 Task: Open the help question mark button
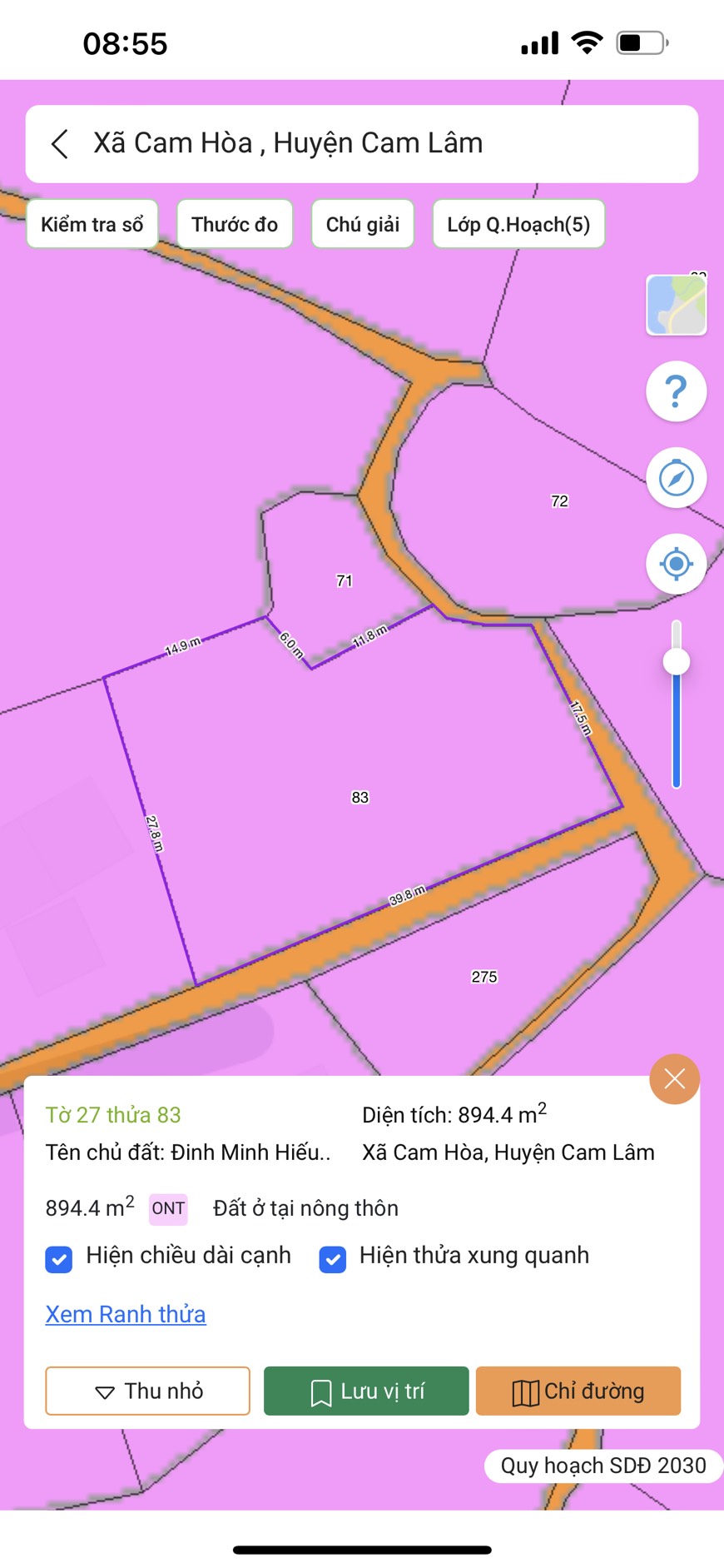676,391
